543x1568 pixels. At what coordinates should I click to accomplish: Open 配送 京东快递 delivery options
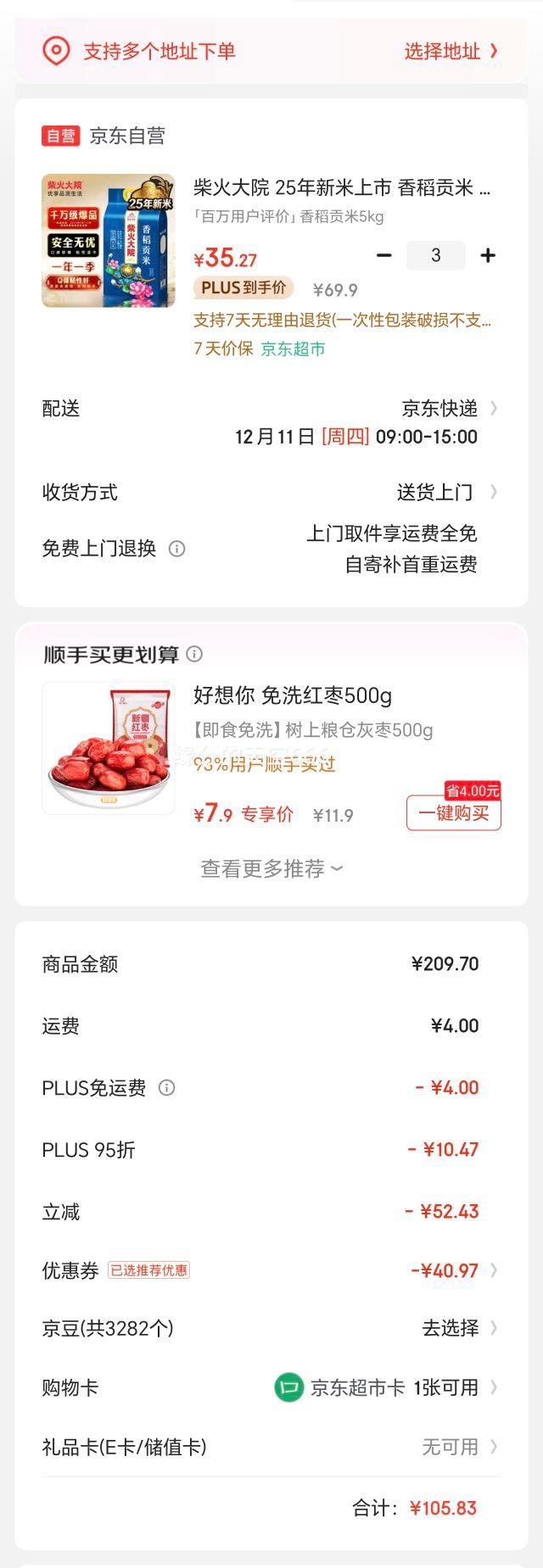pyautogui.click(x=448, y=409)
